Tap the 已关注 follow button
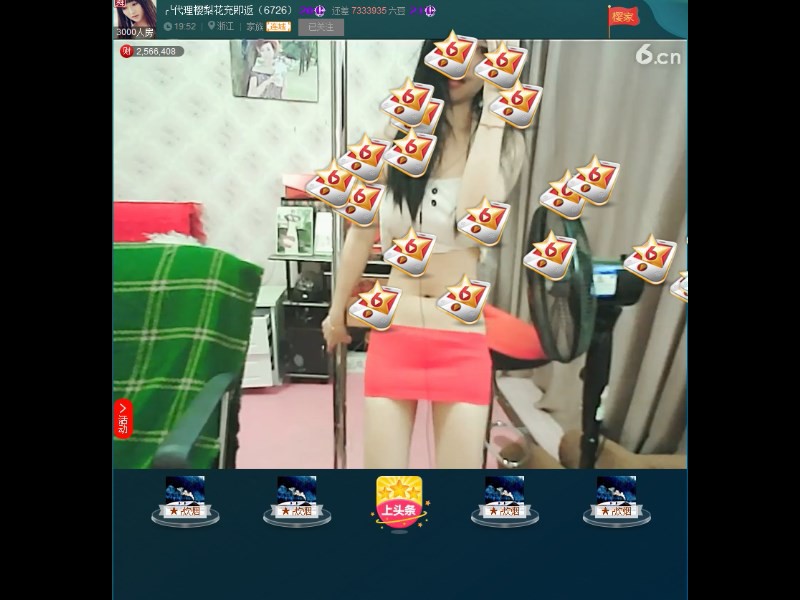 [x=321, y=27]
